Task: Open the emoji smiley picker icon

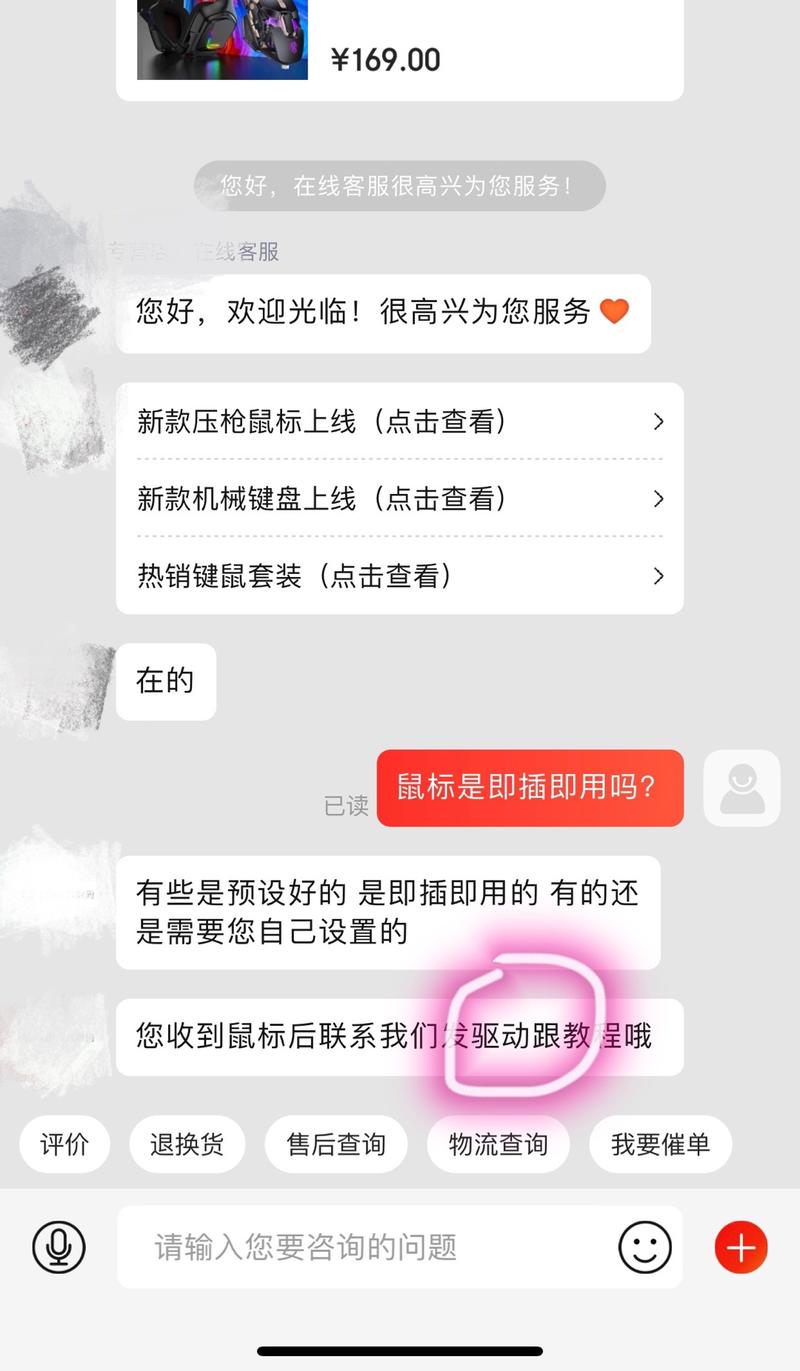Action: click(645, 1247)
